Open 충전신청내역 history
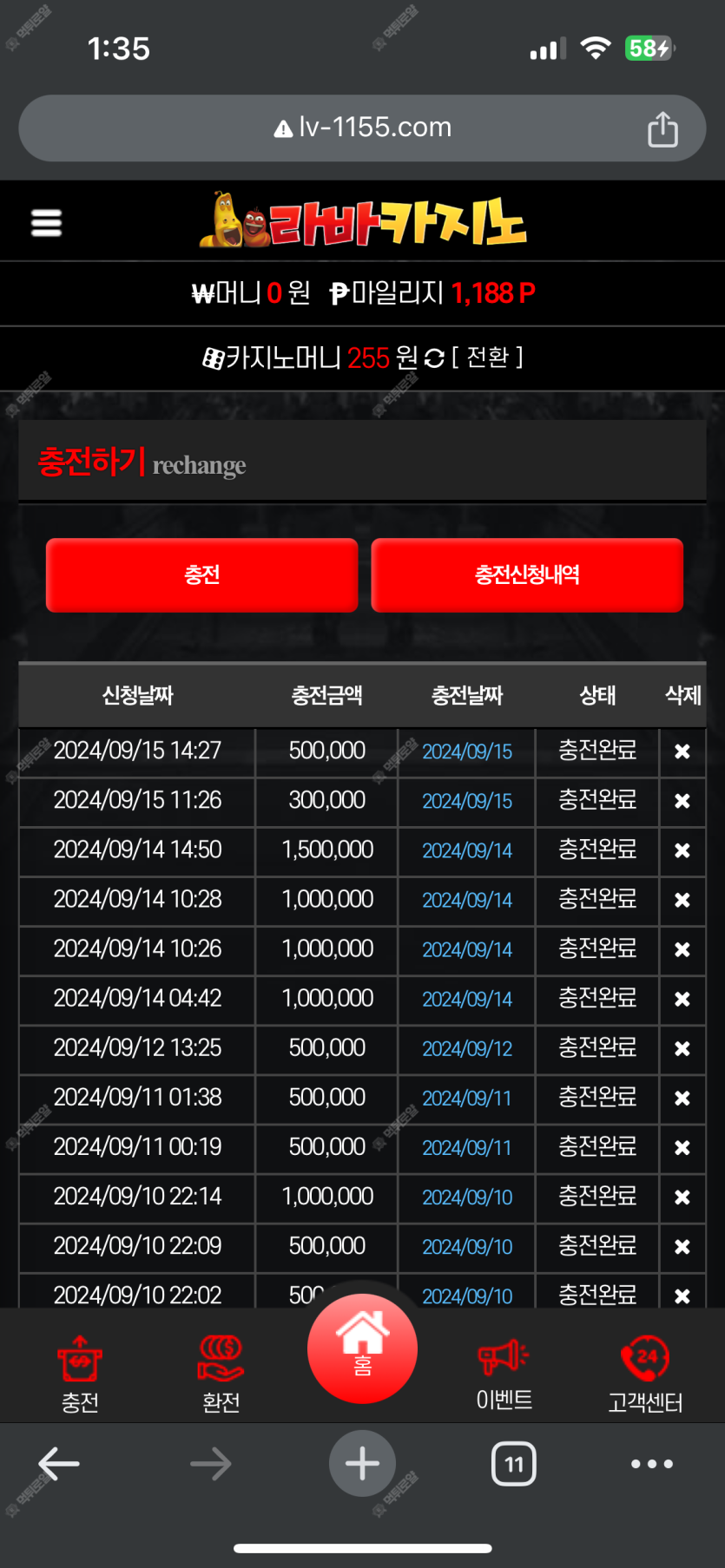 (x=527, y=574)
